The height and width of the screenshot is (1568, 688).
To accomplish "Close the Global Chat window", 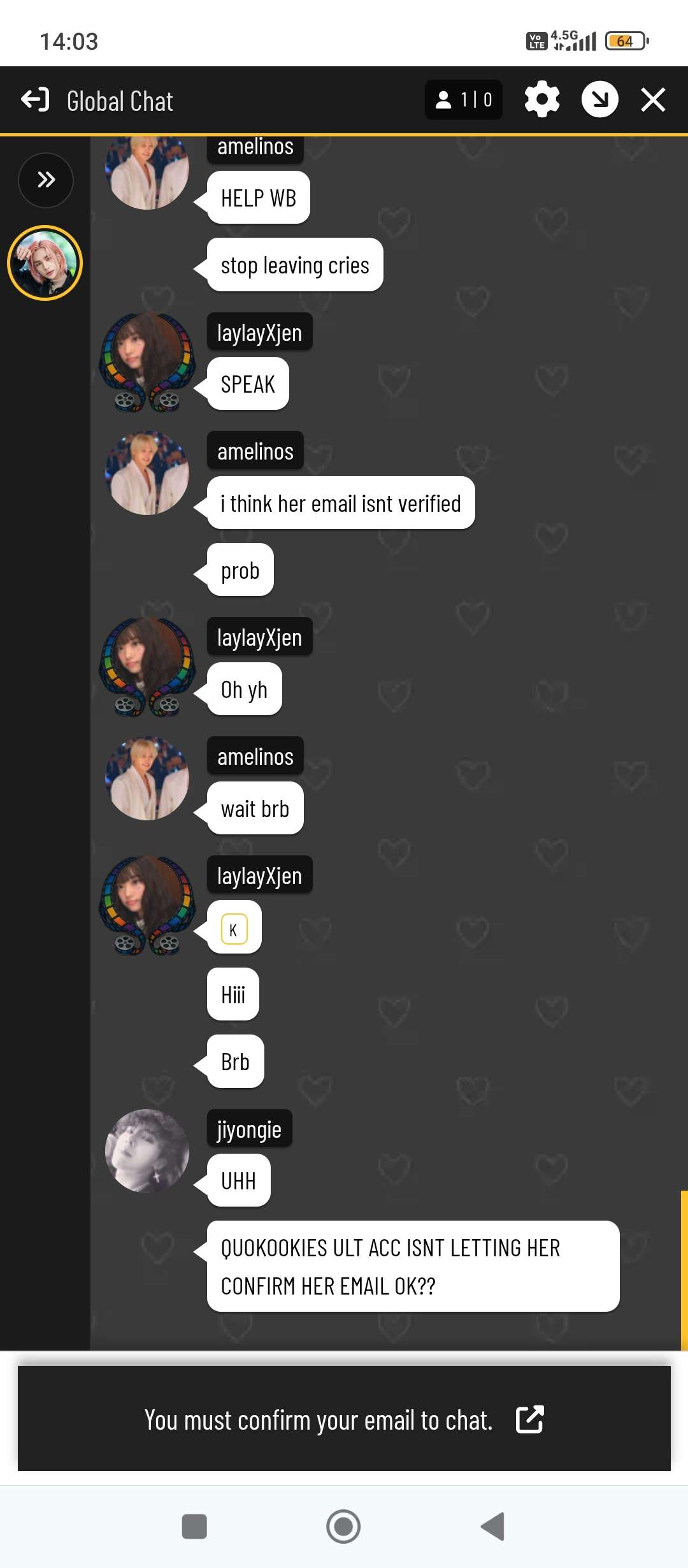I will 653,100.
